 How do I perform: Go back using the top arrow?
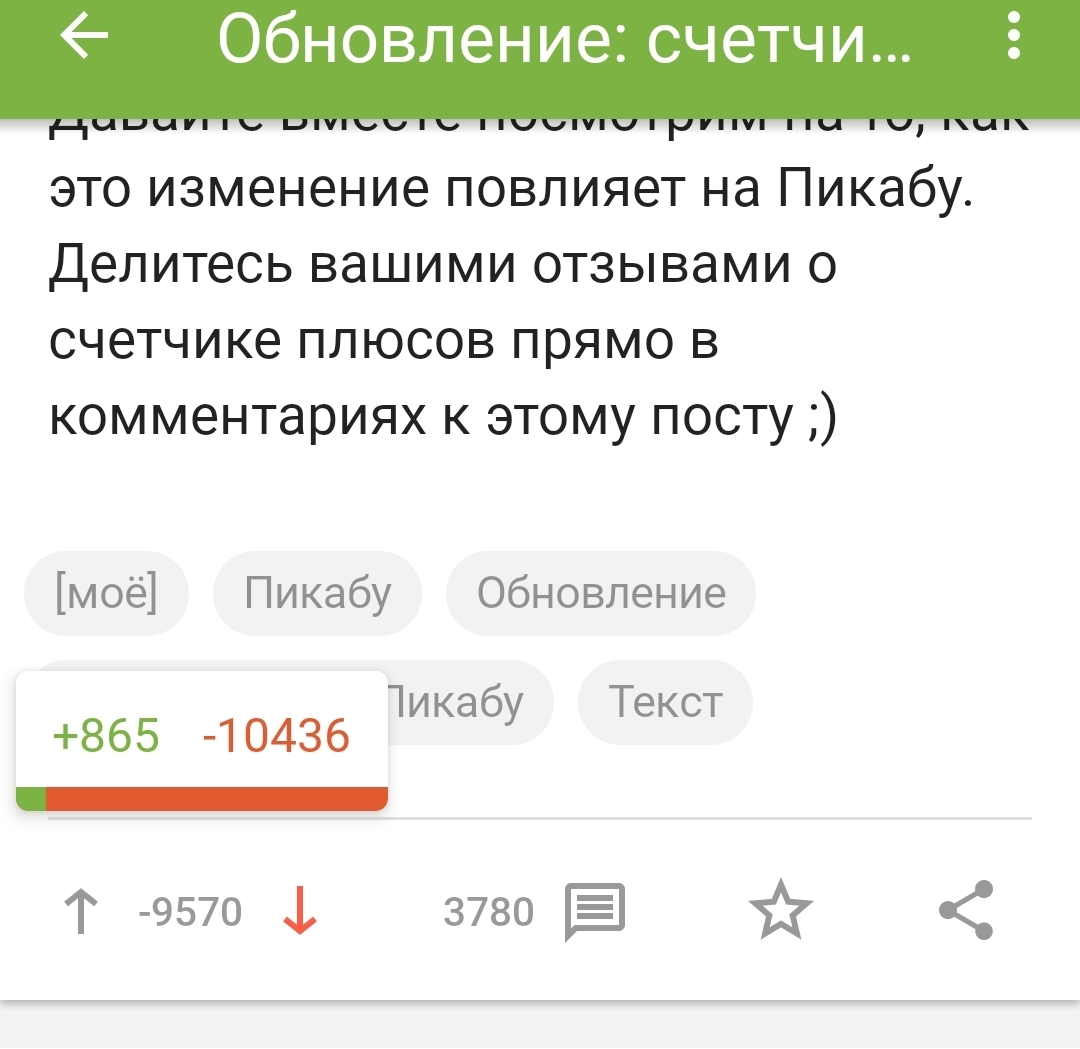coord(85,38)
